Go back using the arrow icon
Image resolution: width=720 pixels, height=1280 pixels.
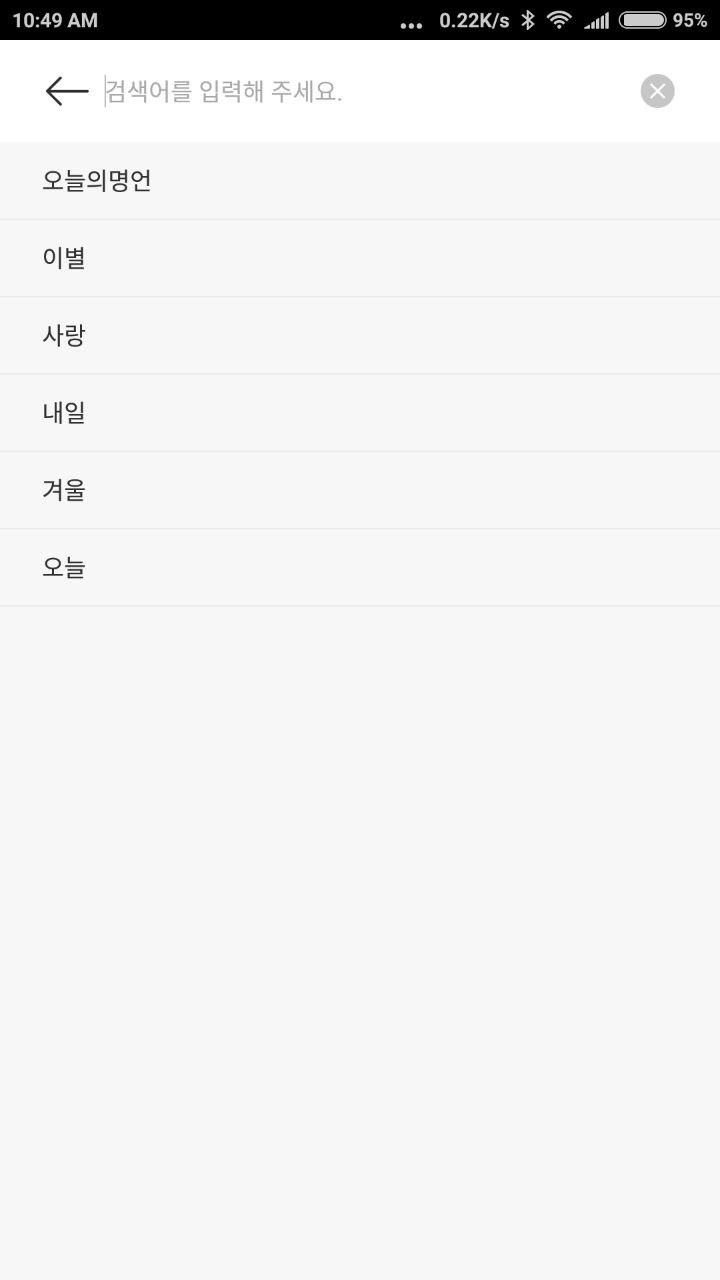click(67, 91)
